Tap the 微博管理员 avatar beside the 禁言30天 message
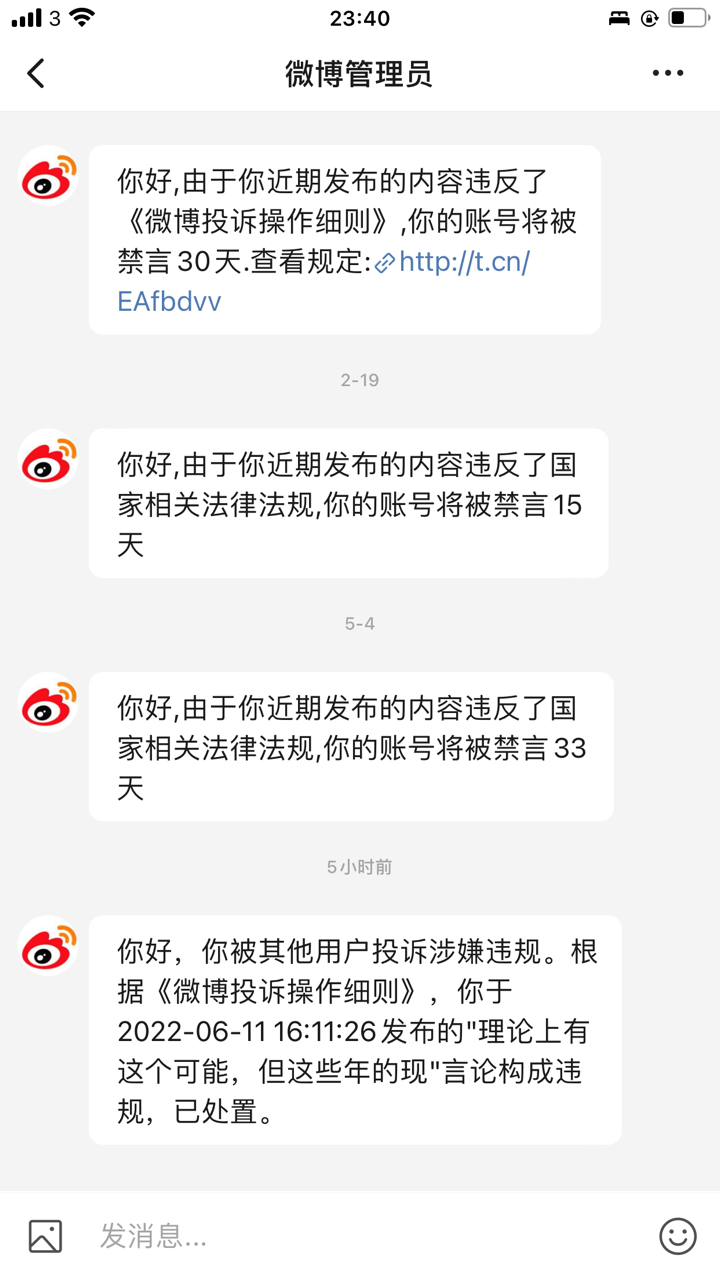The width and height of the screenshot is (720, 1280). (x=48, y=176)
